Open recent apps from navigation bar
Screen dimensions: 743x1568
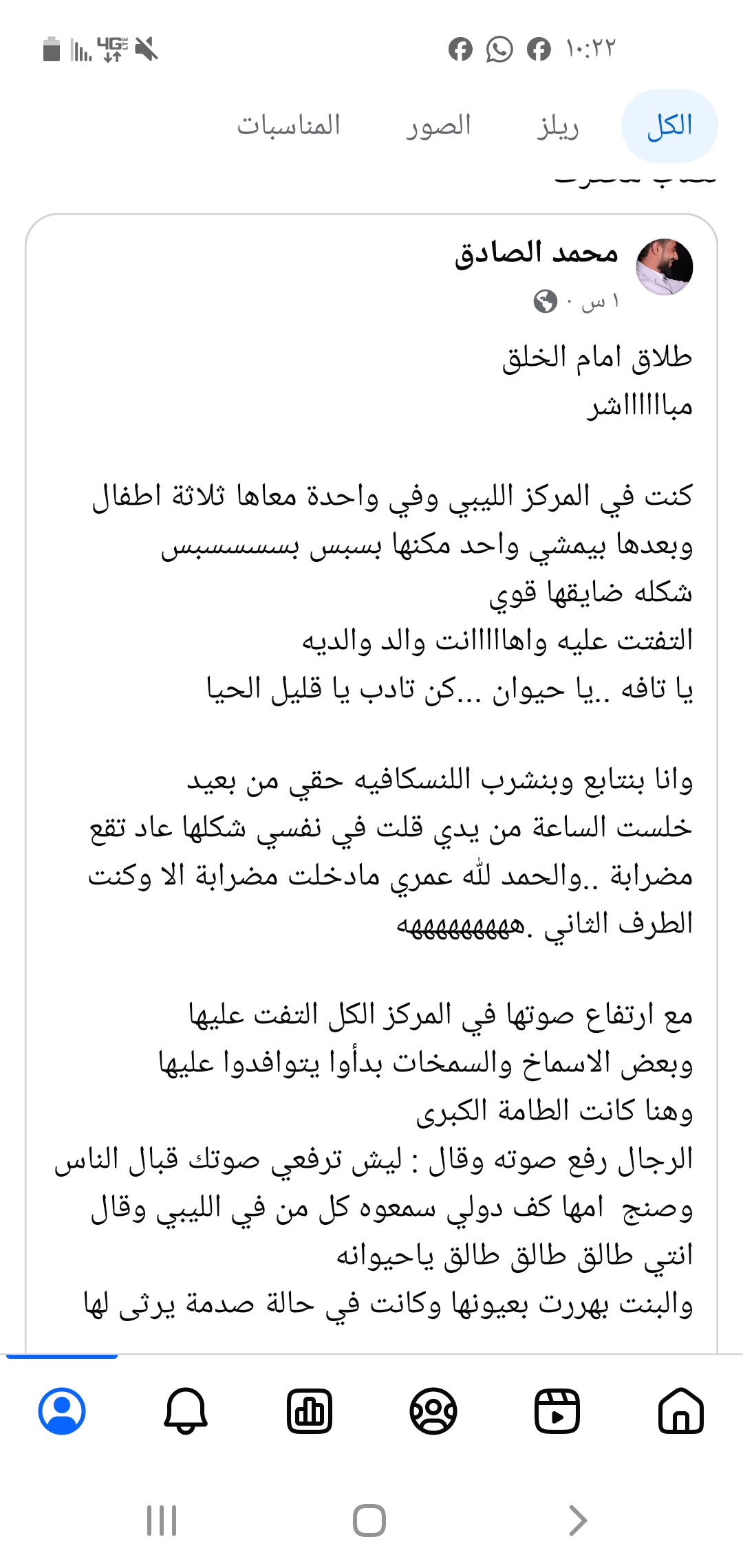(x=162, y=1520)
